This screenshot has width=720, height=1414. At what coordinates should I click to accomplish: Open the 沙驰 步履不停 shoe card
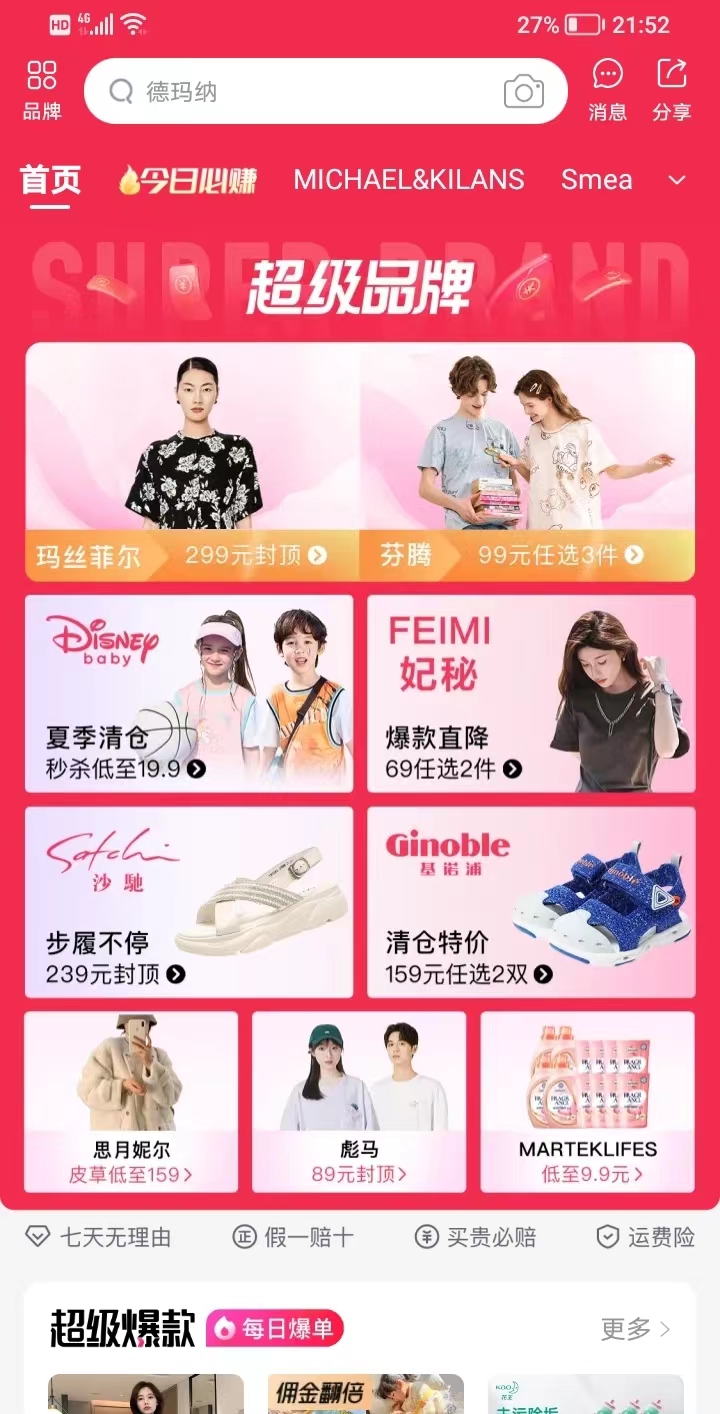tap(189, 902)
